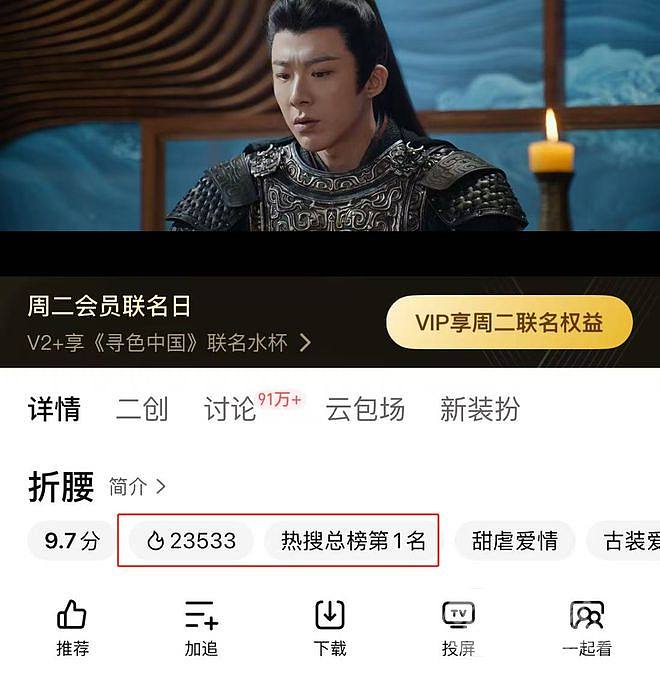Switch to the 详情 tab

pos(54,409)
